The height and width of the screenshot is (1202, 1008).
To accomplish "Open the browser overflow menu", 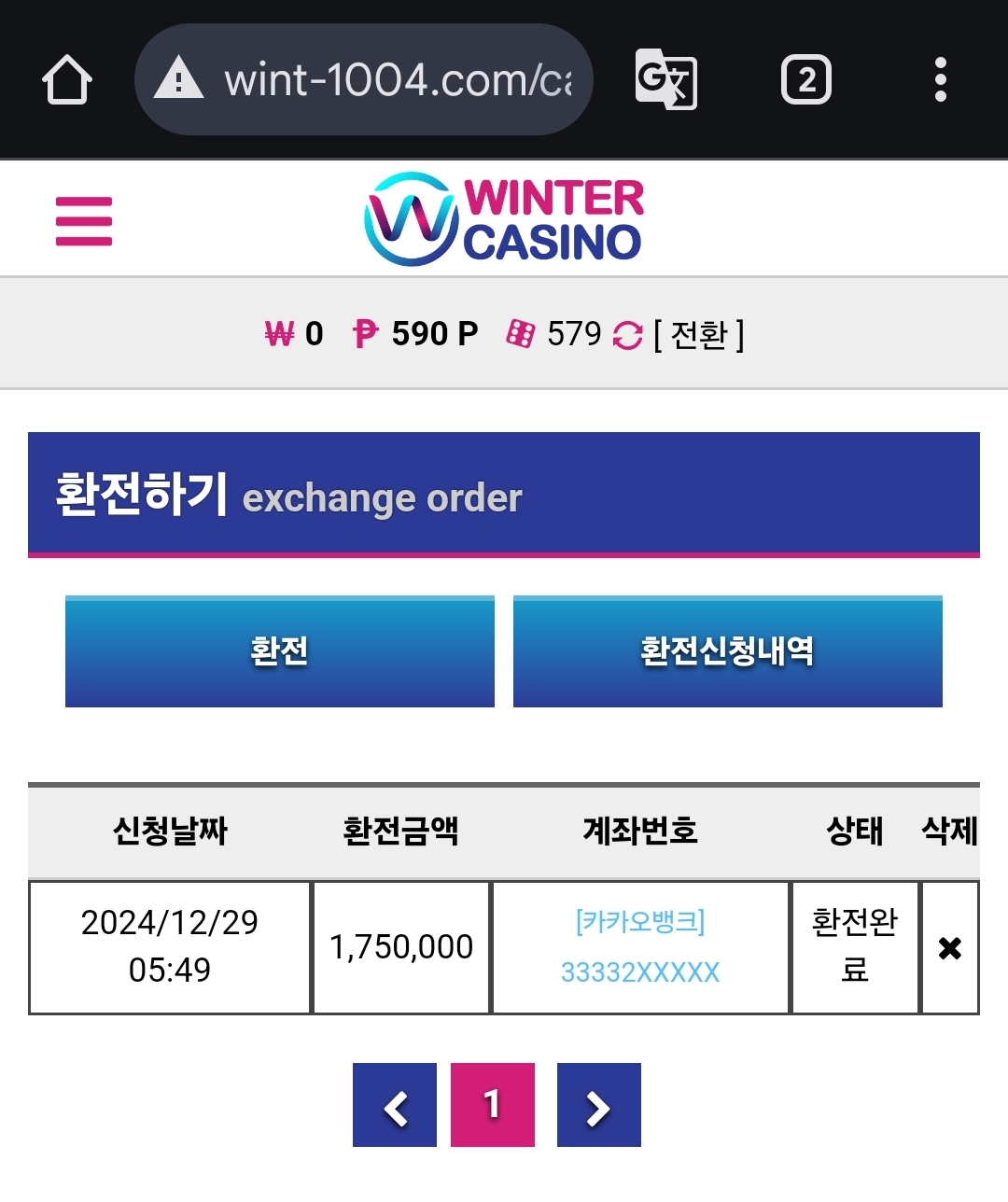I will coord(941,80).
